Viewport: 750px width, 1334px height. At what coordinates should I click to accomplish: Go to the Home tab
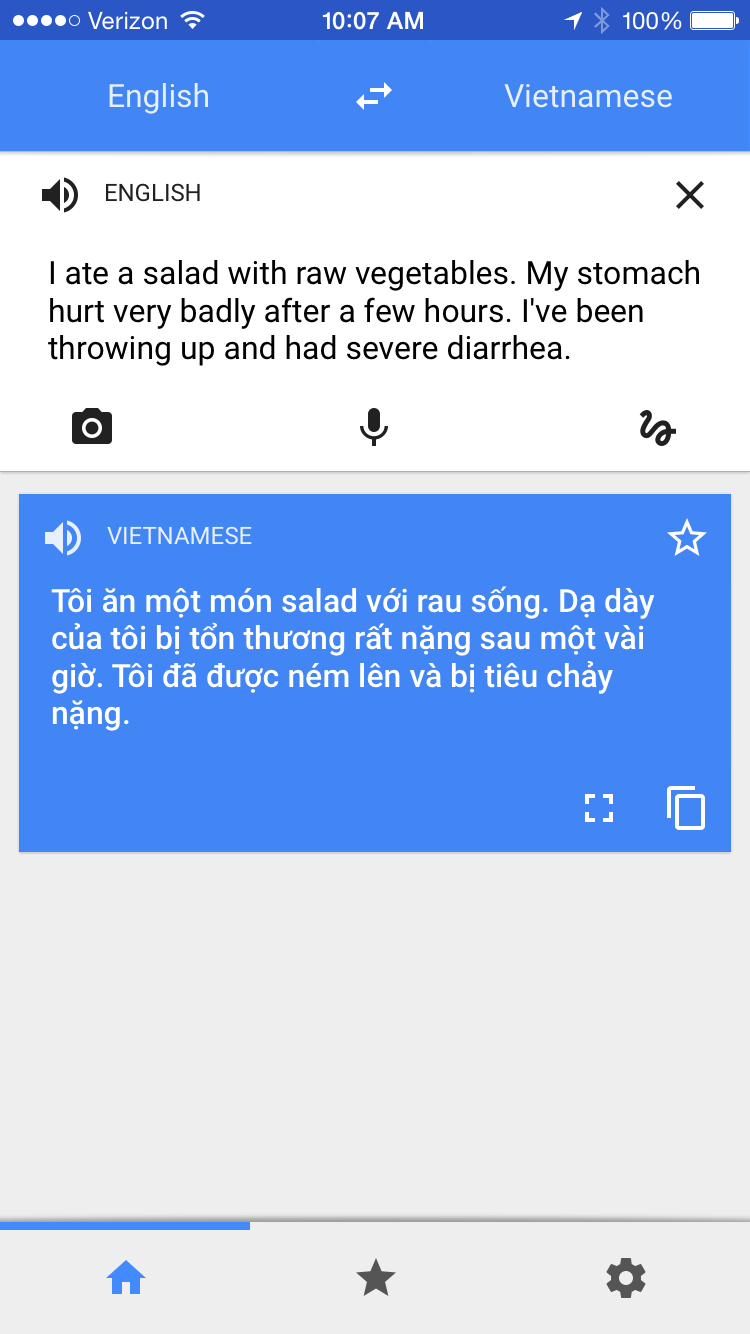click(126, 1278)
